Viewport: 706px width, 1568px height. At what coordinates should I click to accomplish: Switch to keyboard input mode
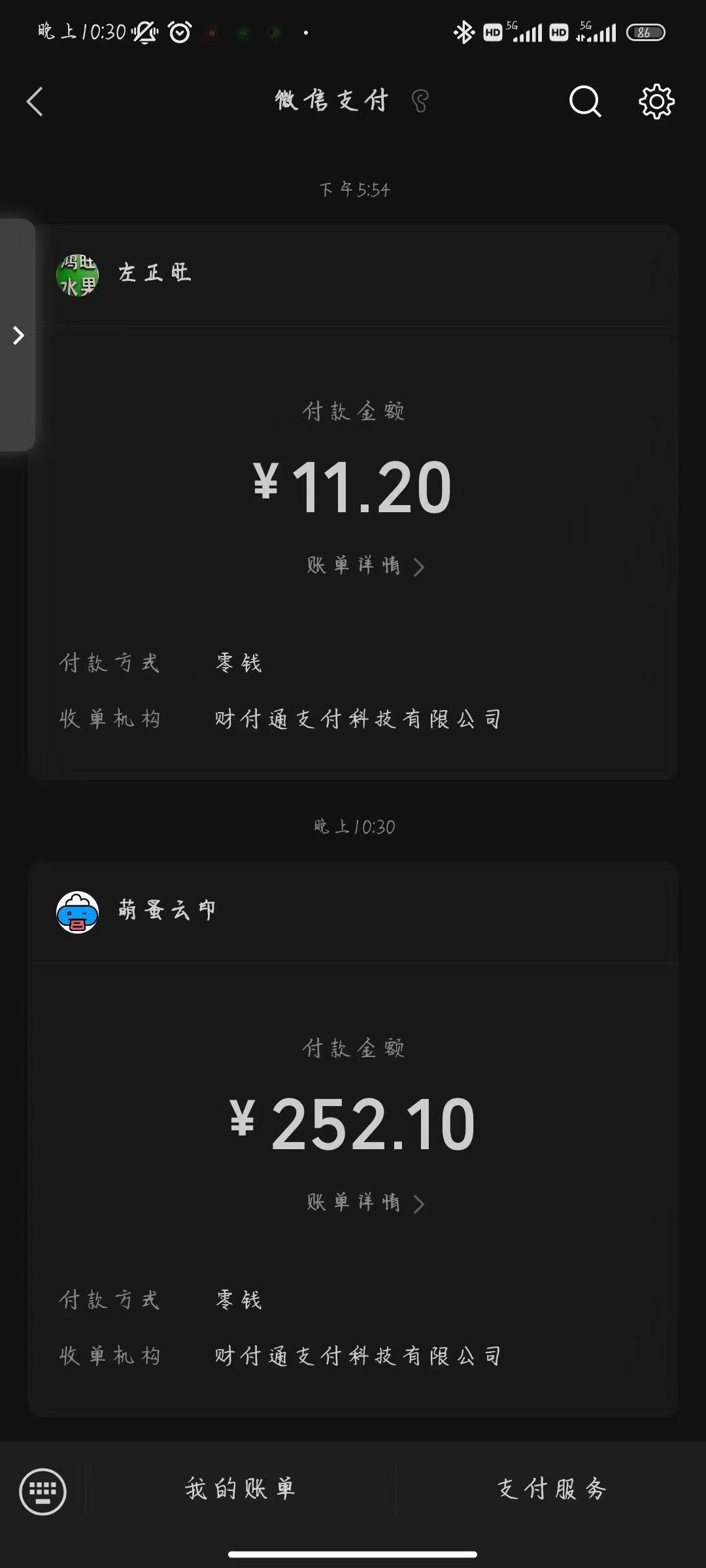pyautogui.click(x=43, y=1491)
